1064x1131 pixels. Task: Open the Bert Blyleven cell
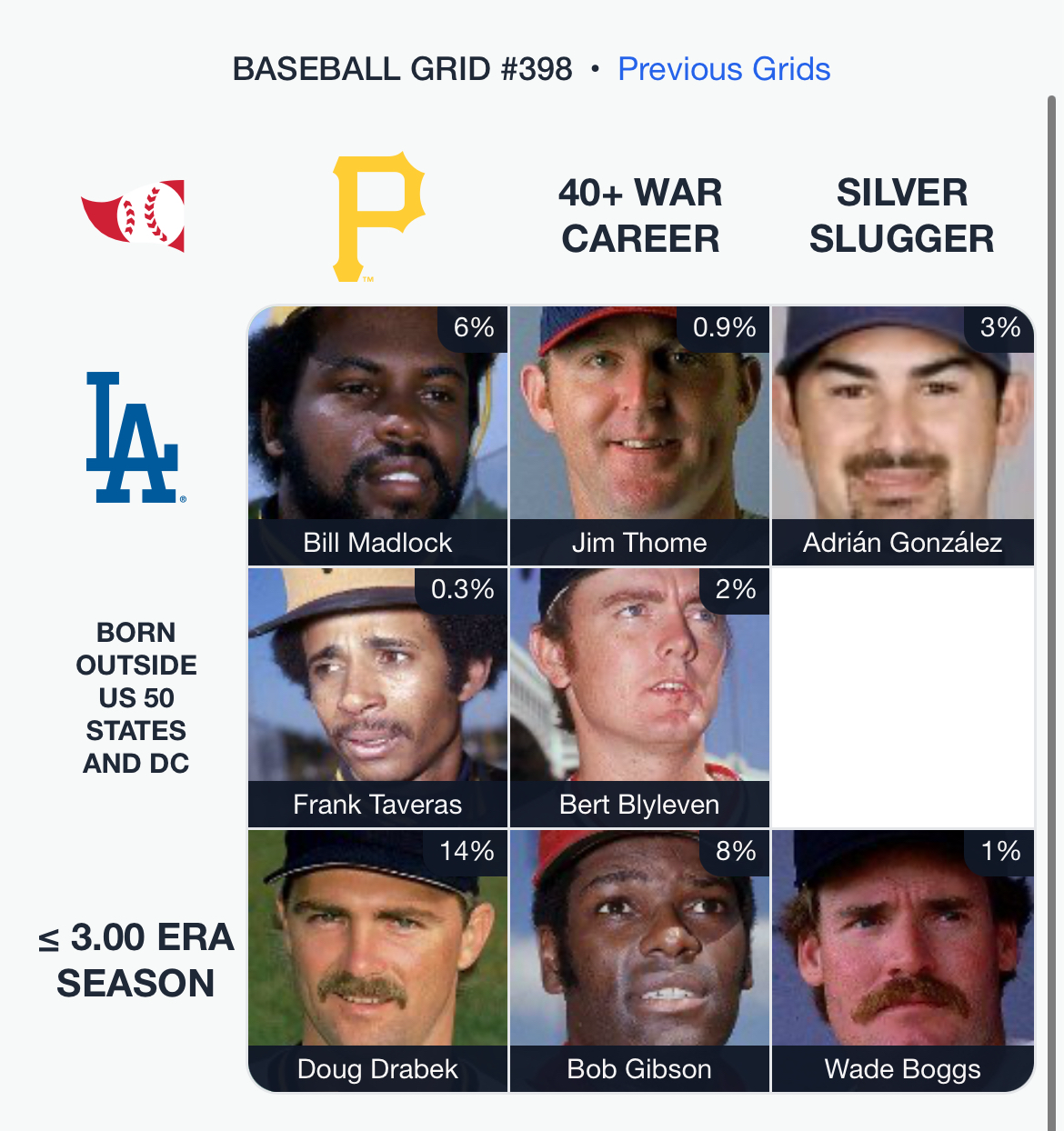coord(639,697)
